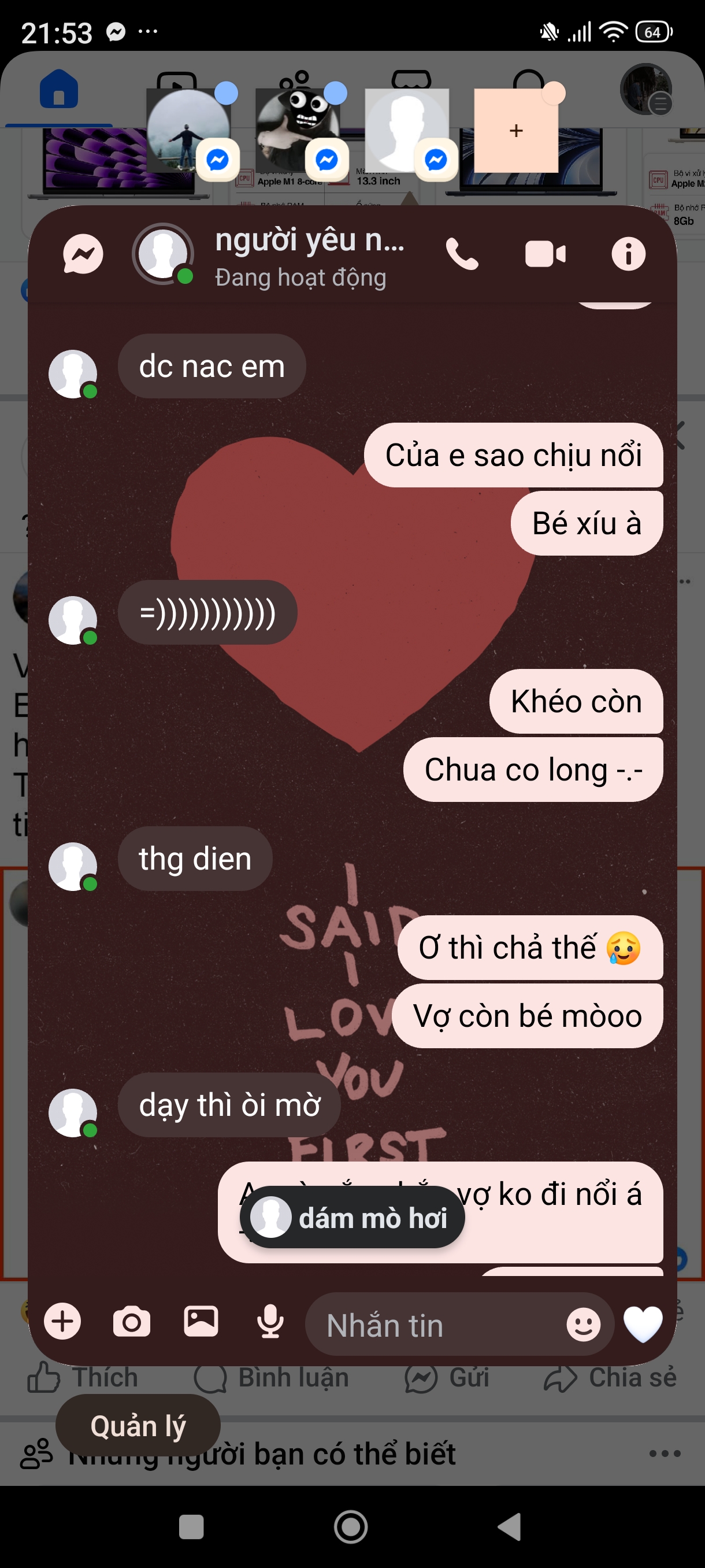Screen dimensions: 705x1568
Task: Open more options with the plus icon
Action: coord(62,1322)
